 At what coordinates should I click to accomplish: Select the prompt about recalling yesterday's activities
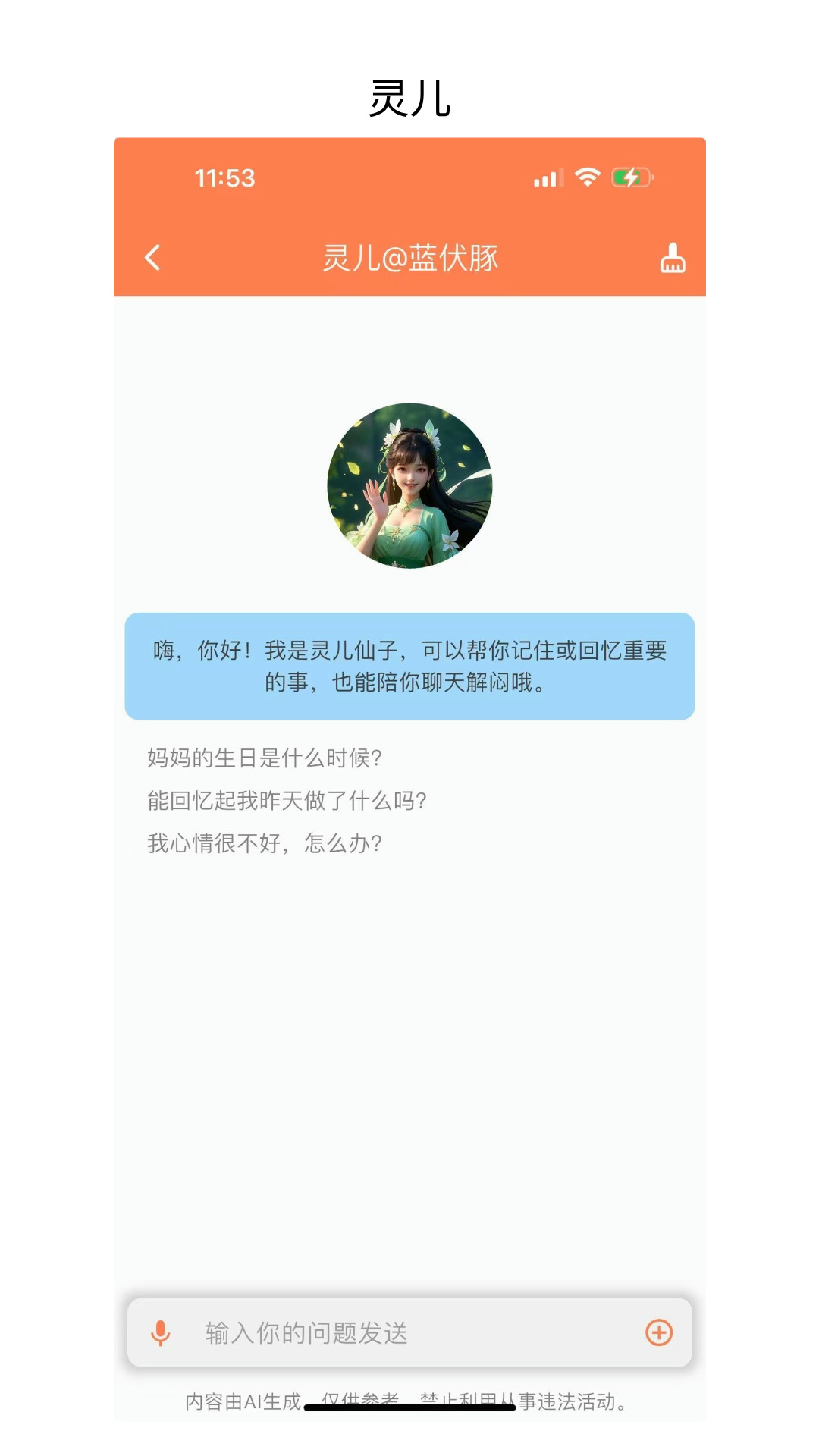click(288, 802)
